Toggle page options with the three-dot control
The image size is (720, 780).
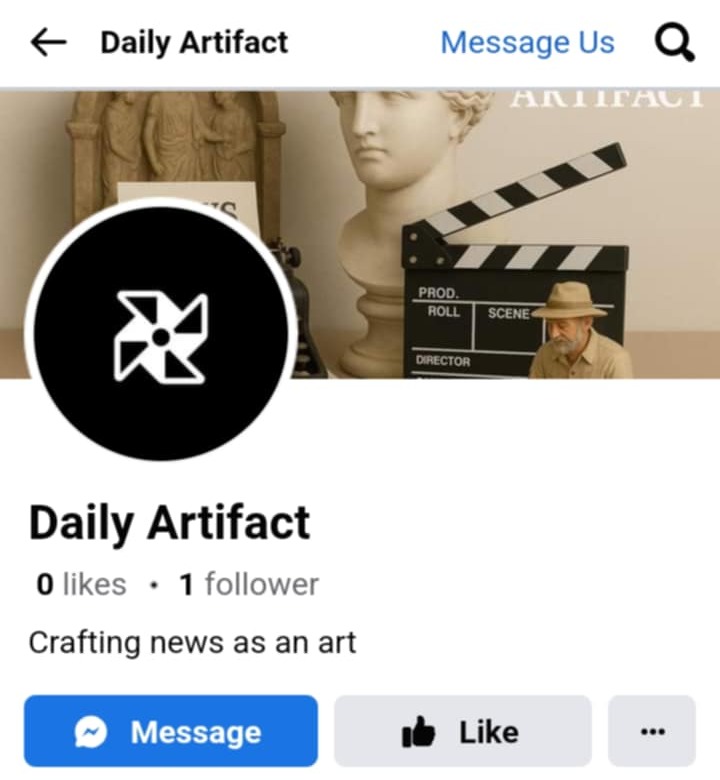pos(651,731)
